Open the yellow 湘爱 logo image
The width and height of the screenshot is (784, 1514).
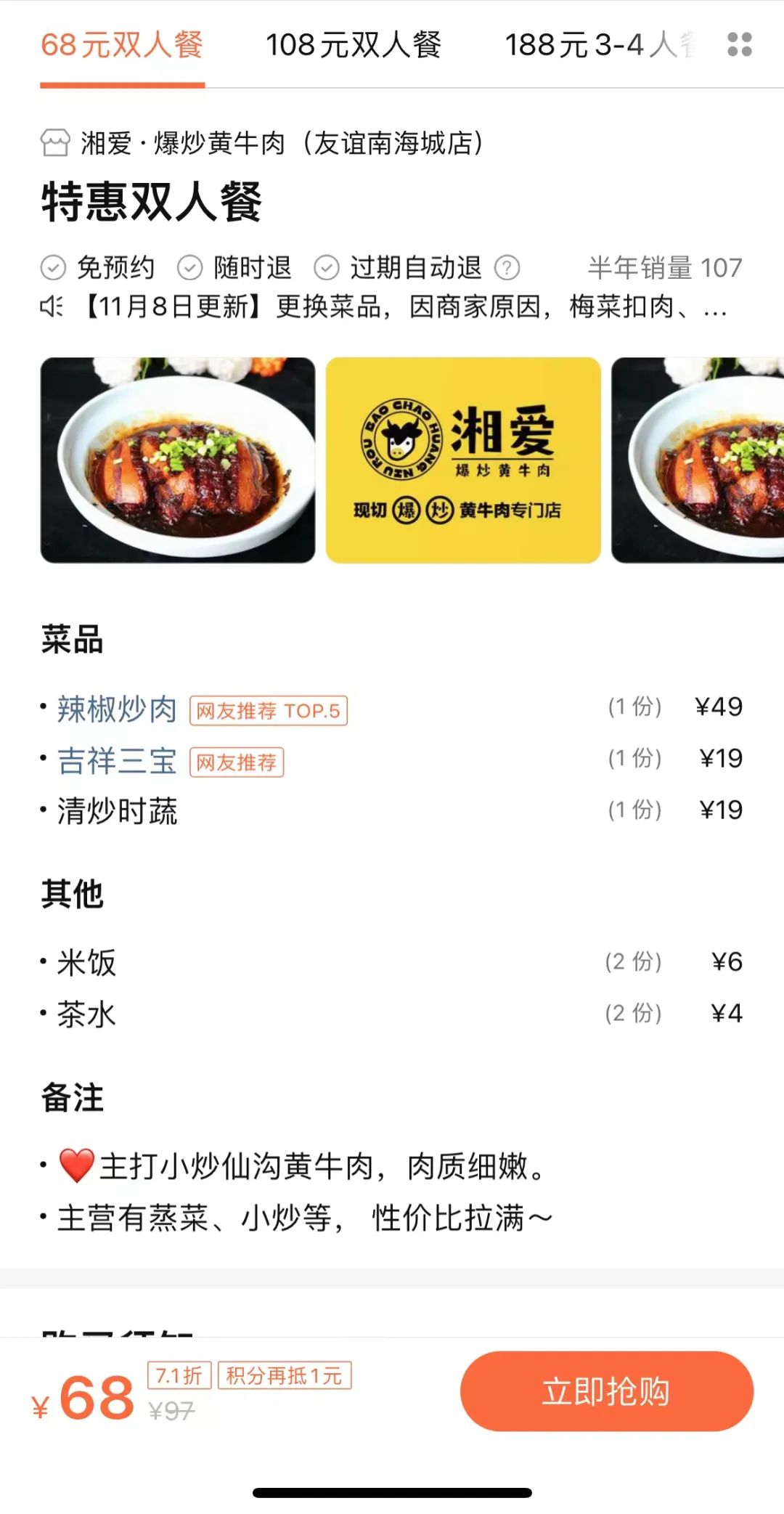463,460
